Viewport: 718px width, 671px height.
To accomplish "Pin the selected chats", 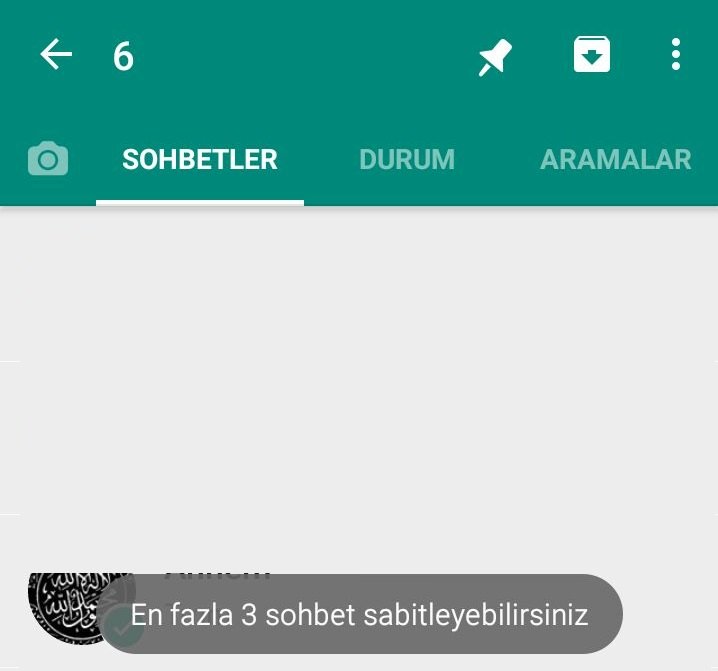I will click(x=494, y=56).
